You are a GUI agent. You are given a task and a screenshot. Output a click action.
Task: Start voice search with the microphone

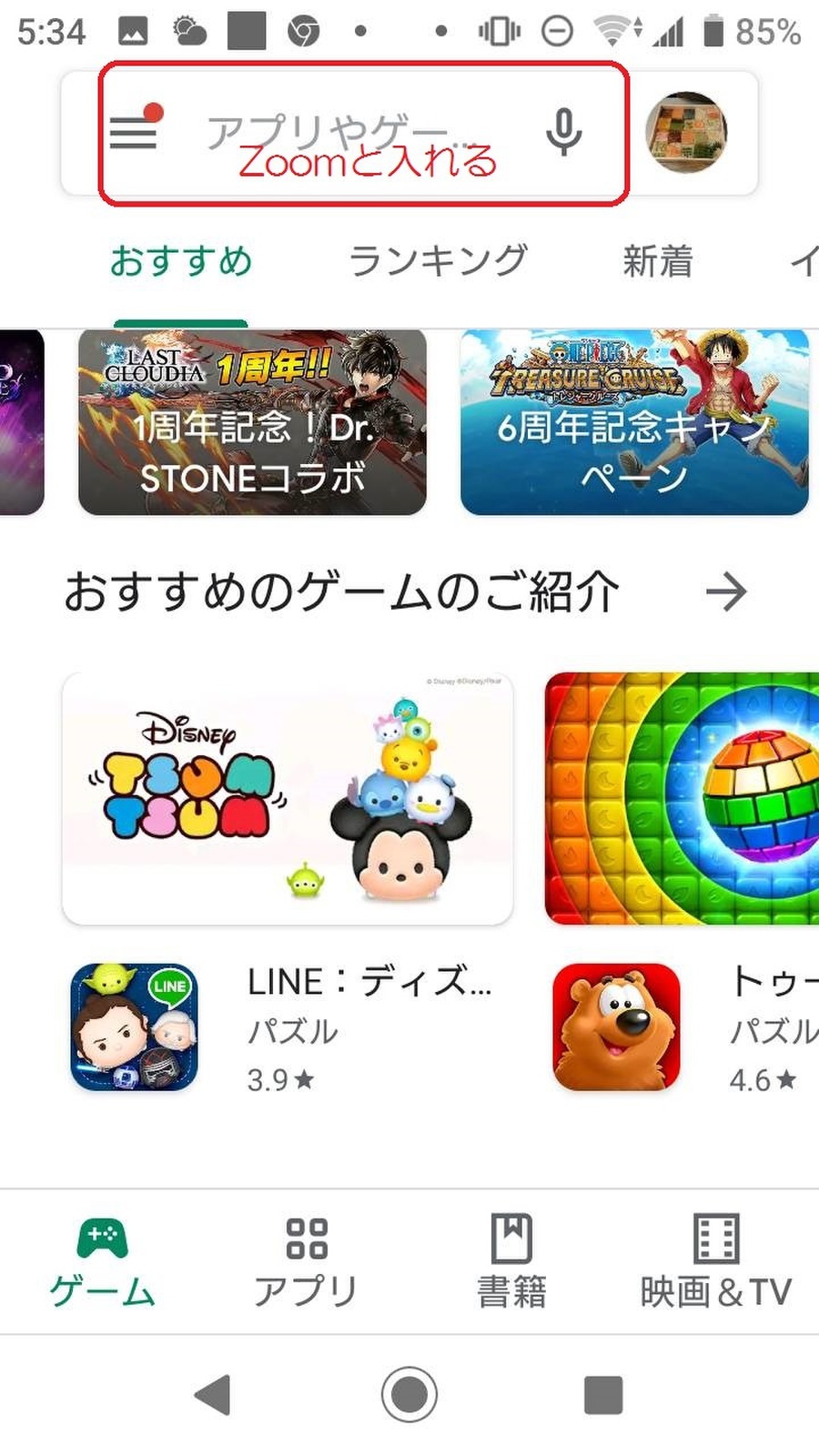[563, 133]
